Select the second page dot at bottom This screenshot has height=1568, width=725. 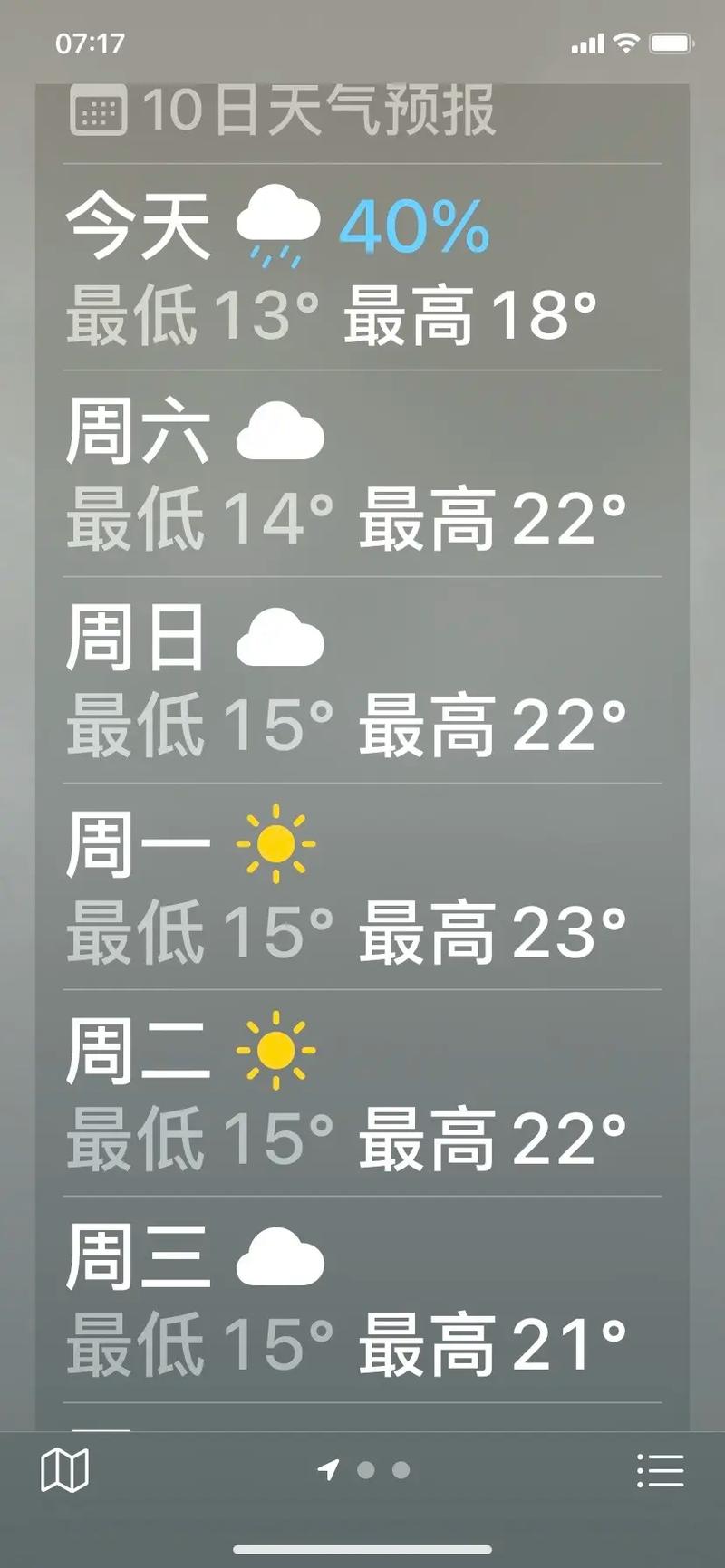coord(398,1468)
